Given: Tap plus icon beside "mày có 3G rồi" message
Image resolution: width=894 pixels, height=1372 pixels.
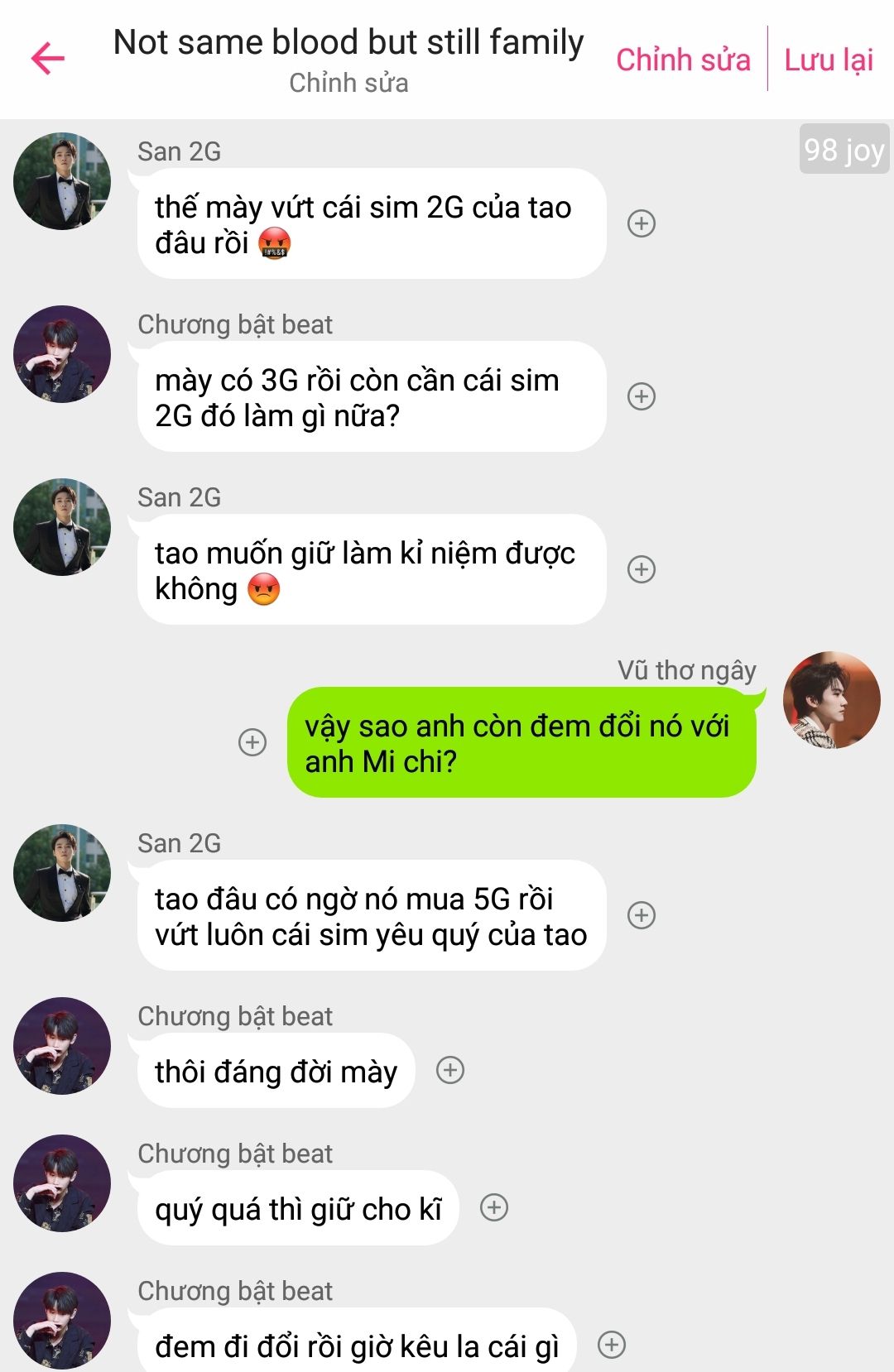Looking at the screenshot, I should coord(642,396).
